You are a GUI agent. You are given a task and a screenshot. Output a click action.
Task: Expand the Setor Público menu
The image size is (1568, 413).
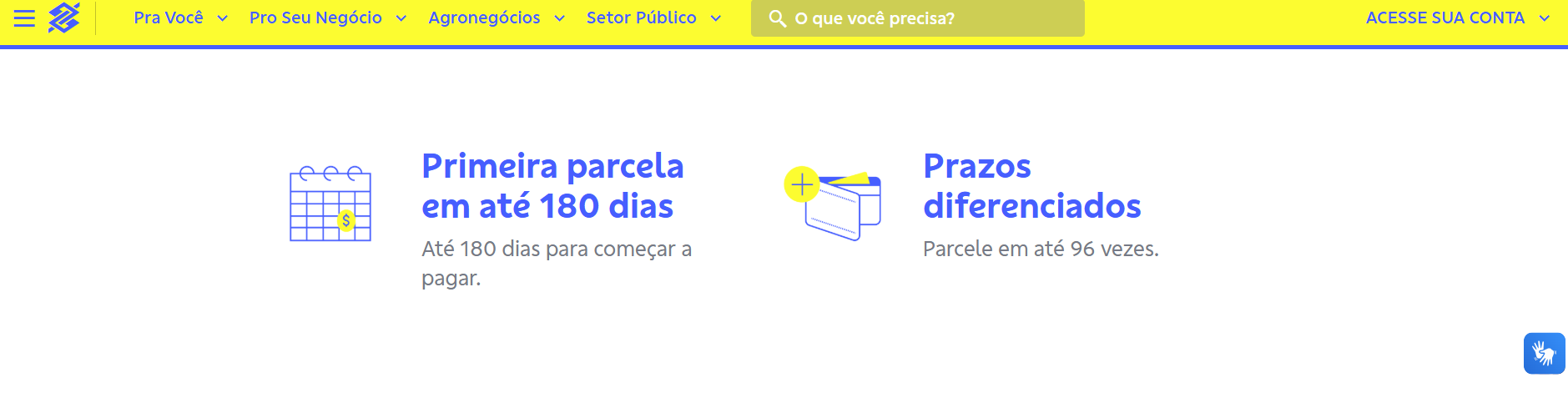[x=653, y=18]
